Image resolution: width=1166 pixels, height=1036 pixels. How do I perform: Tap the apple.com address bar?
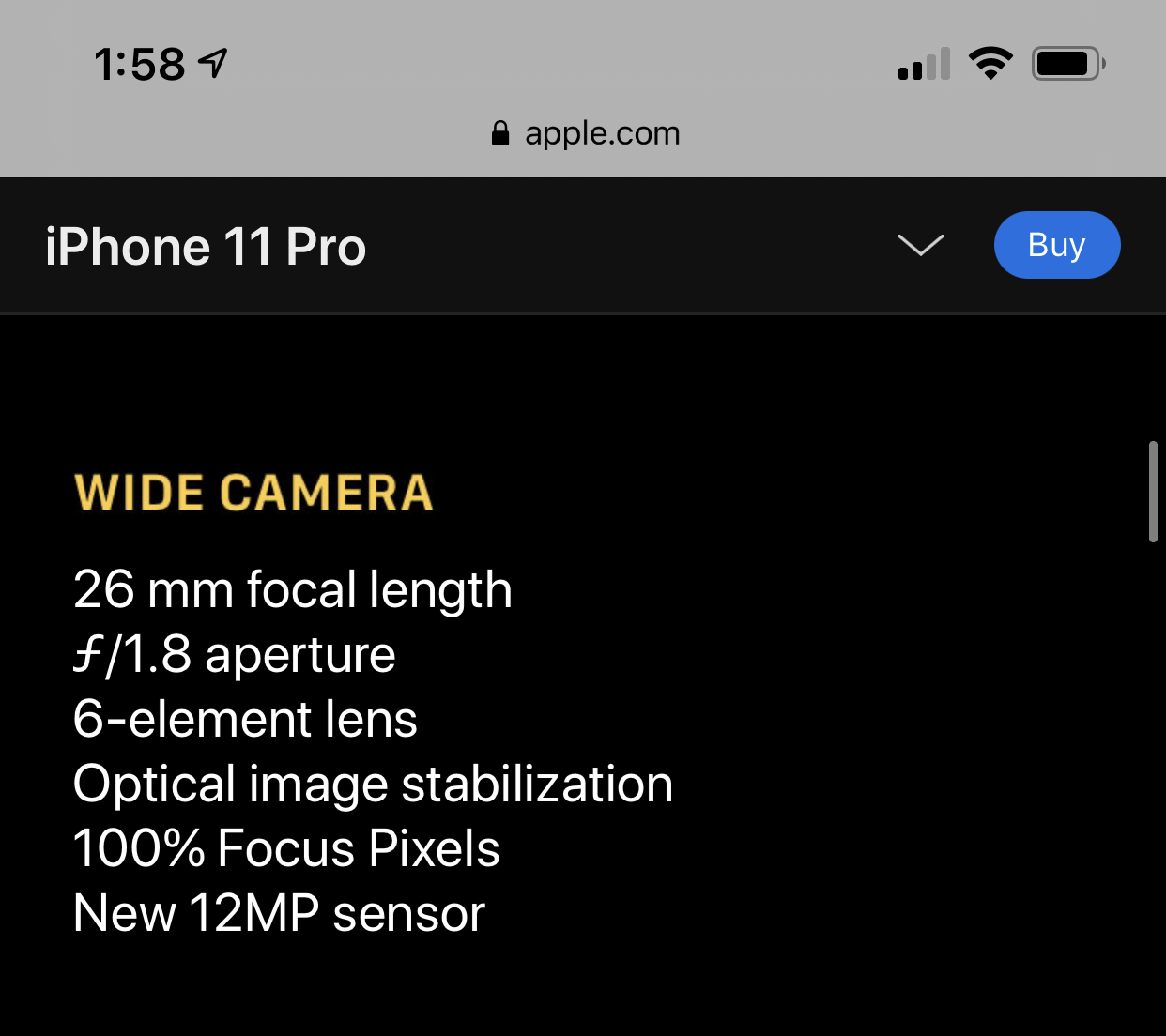(586, 133)
